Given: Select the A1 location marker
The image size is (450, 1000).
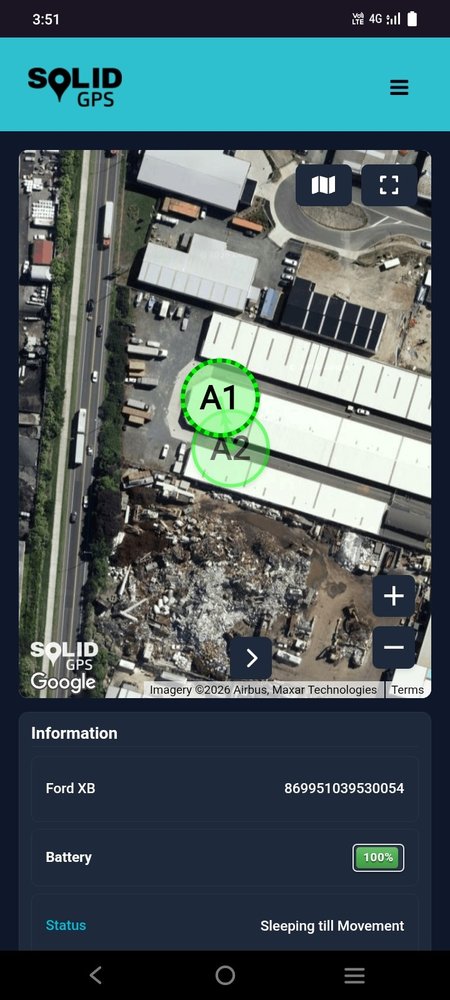Looking at the screenshot, I should 220,398.
